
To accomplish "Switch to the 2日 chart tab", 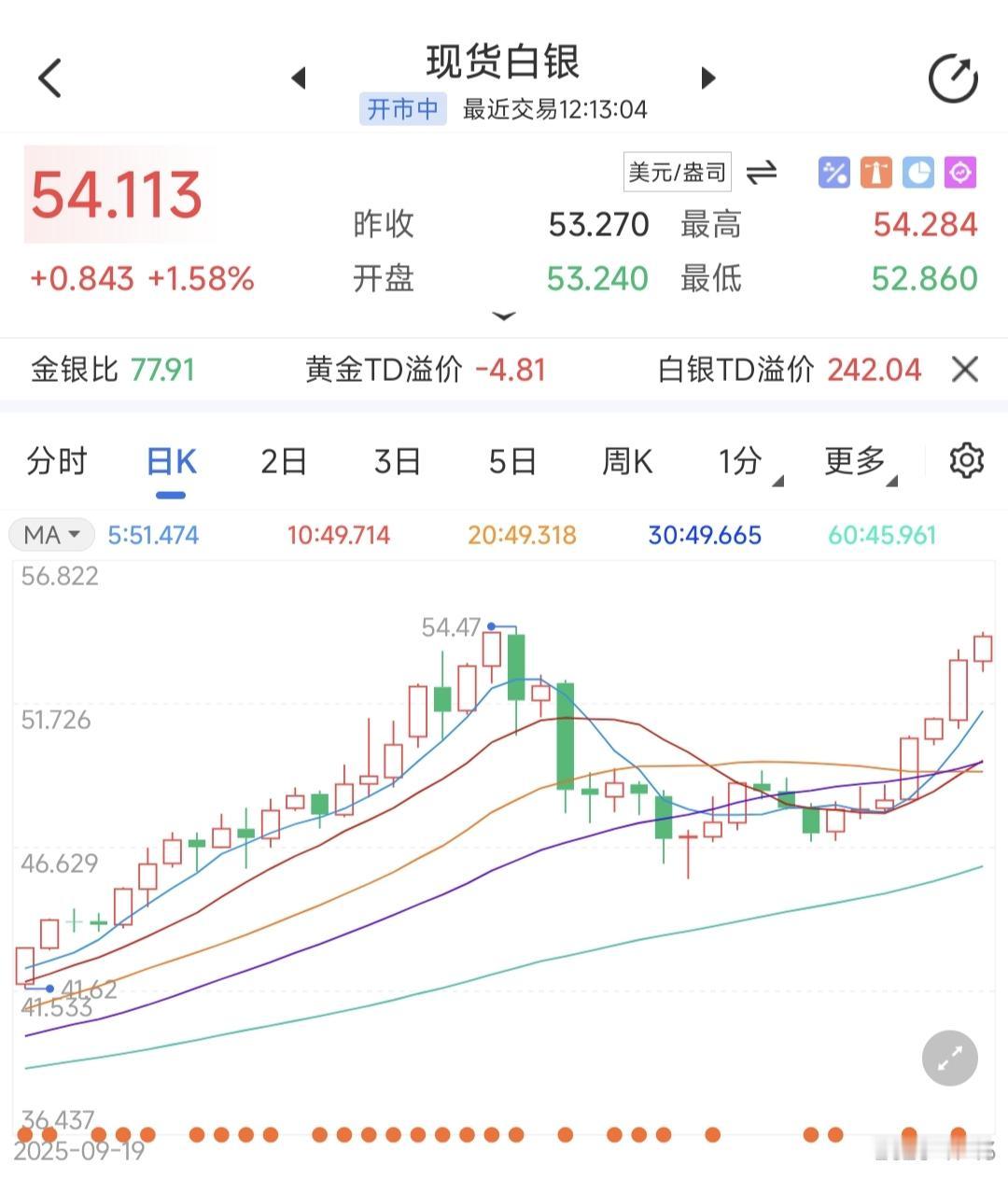I will pyautogui.click(x=284, y=461).
